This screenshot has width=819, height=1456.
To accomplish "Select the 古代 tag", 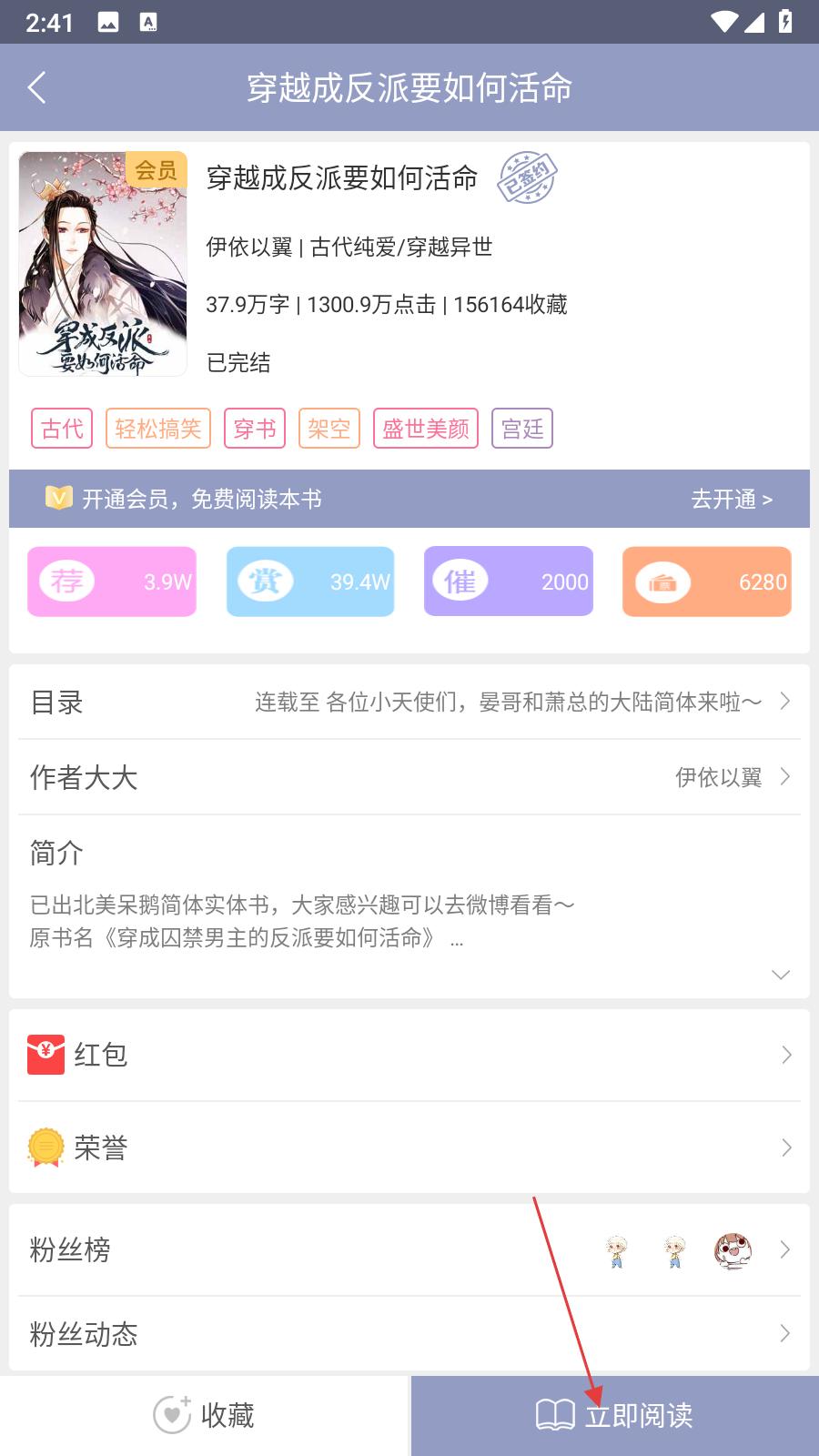I will pos(62,429).
